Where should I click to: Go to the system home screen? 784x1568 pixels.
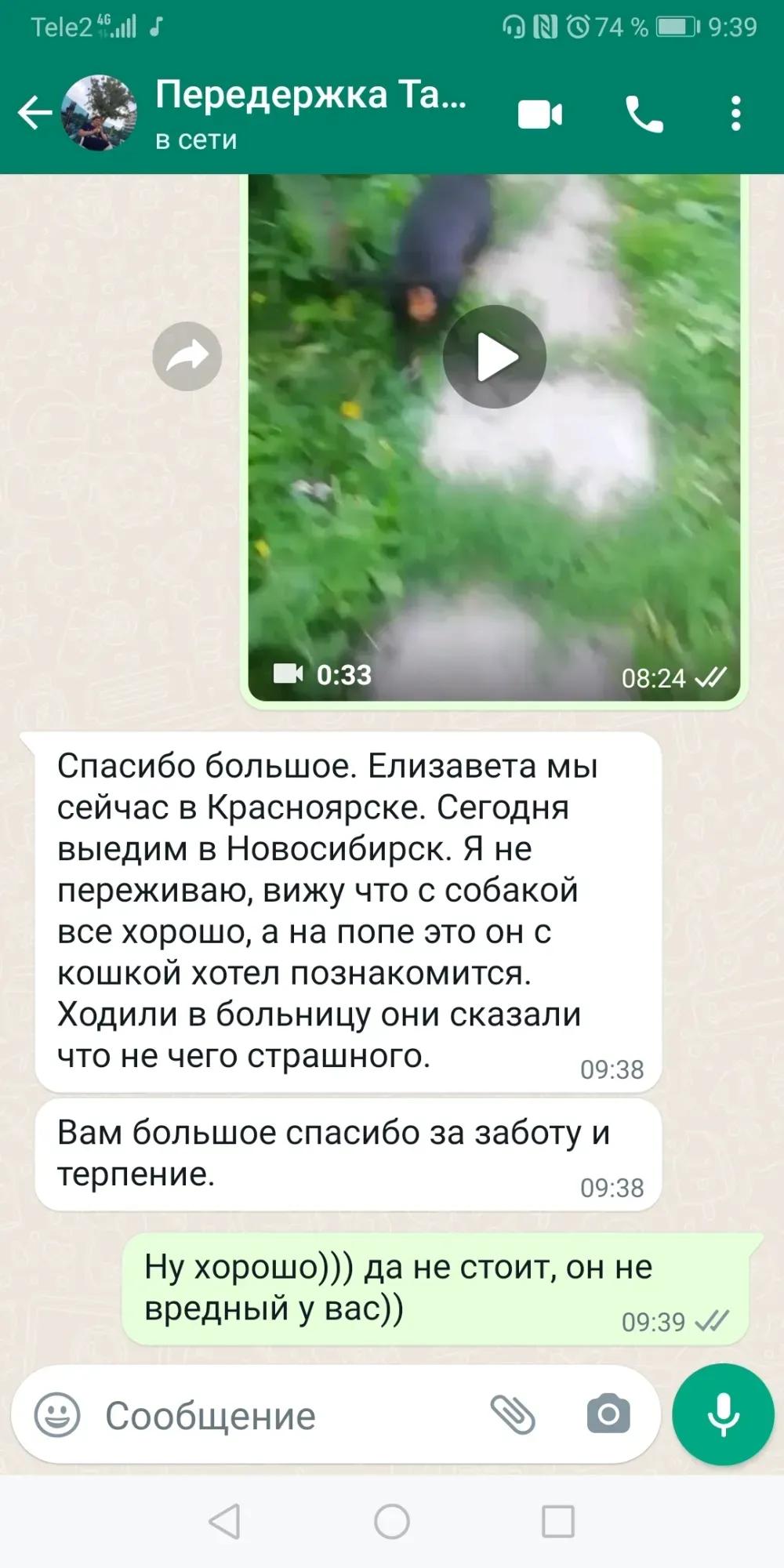392,1522
